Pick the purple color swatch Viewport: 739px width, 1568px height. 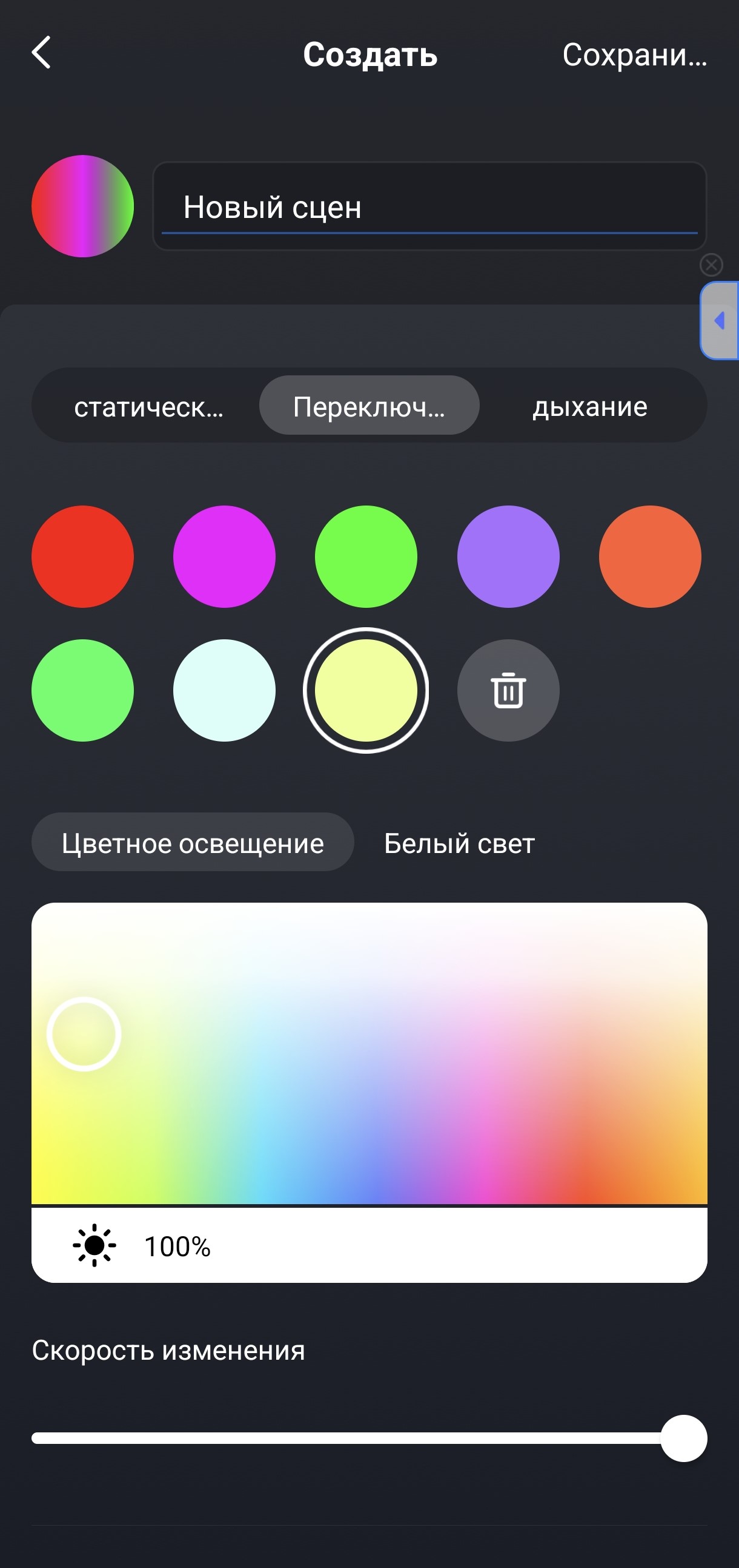pos(508,556)
